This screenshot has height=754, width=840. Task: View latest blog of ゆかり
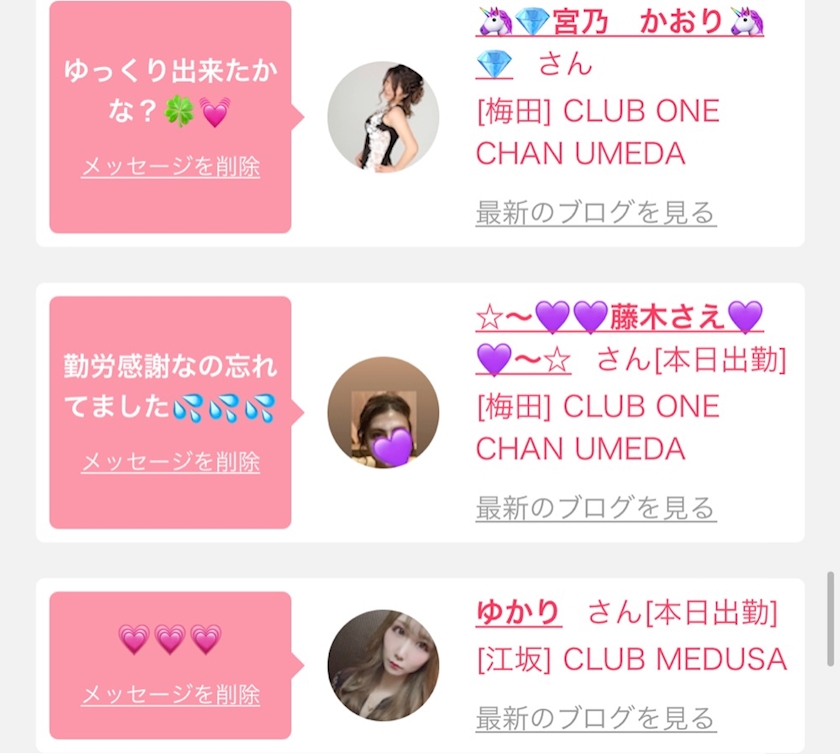[x=595, y=717]
